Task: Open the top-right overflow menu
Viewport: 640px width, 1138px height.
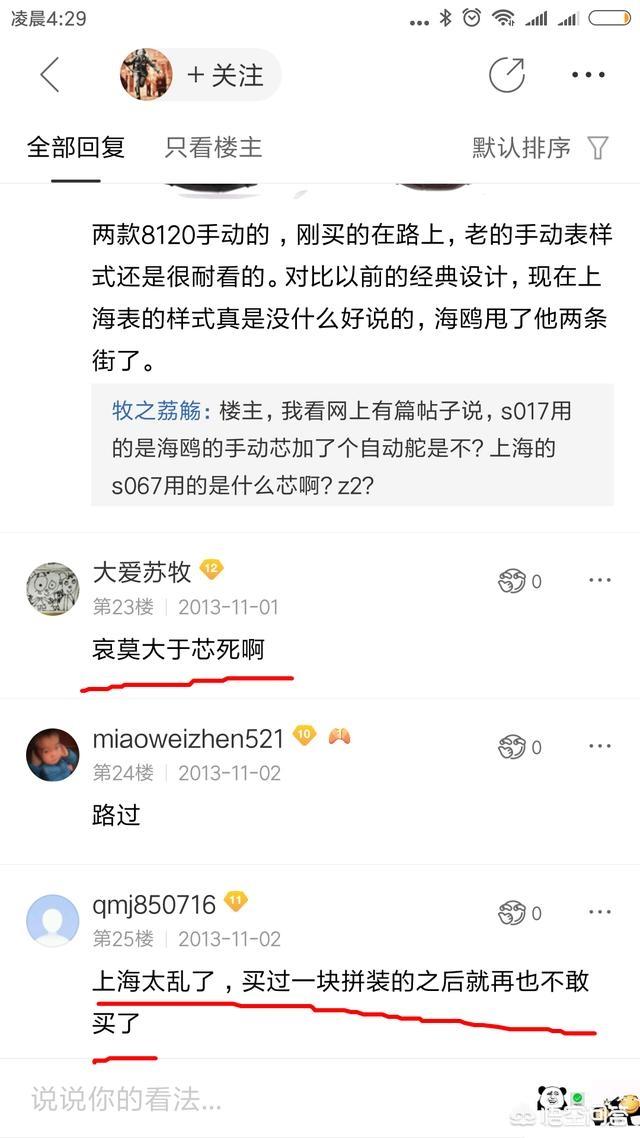Action: coord(588,75)
